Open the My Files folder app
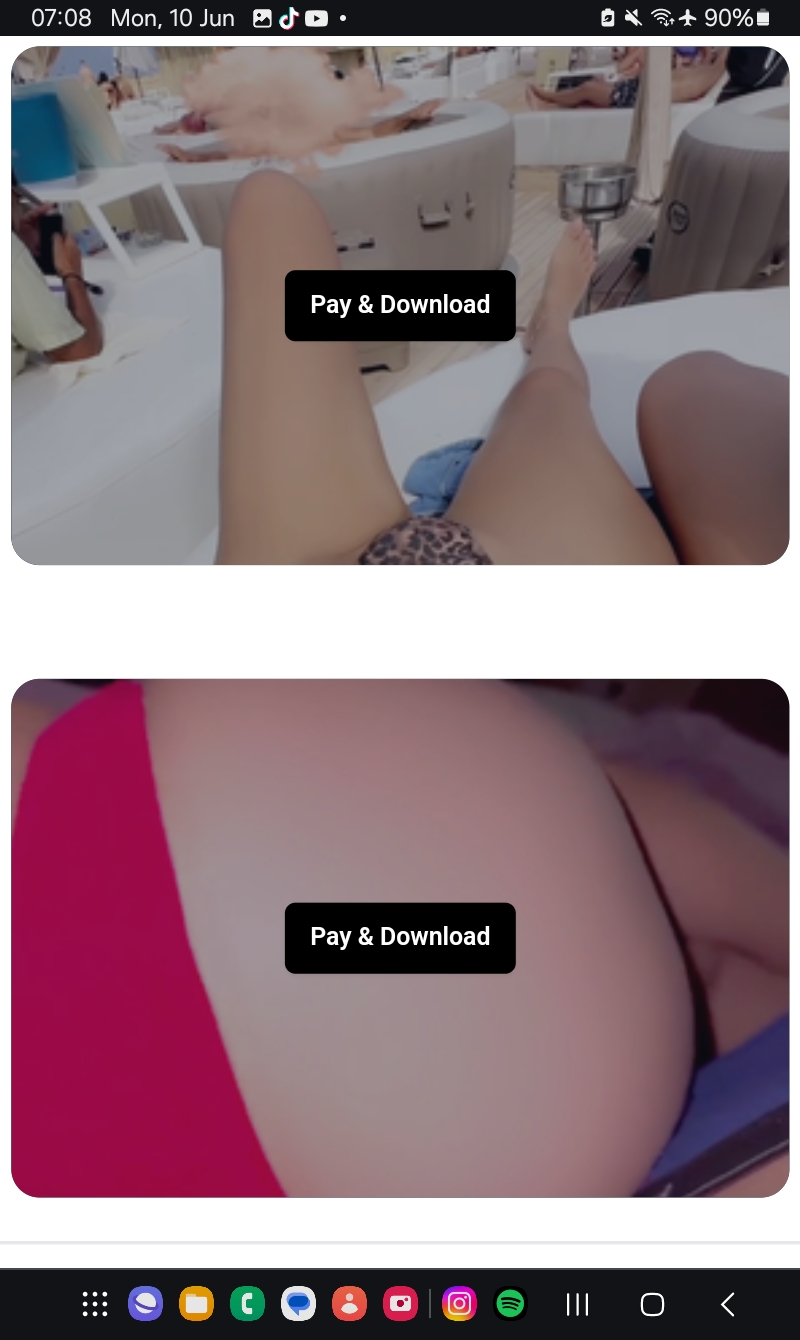The height and width of the screenshot is (1340, 800). [197, 1304]
